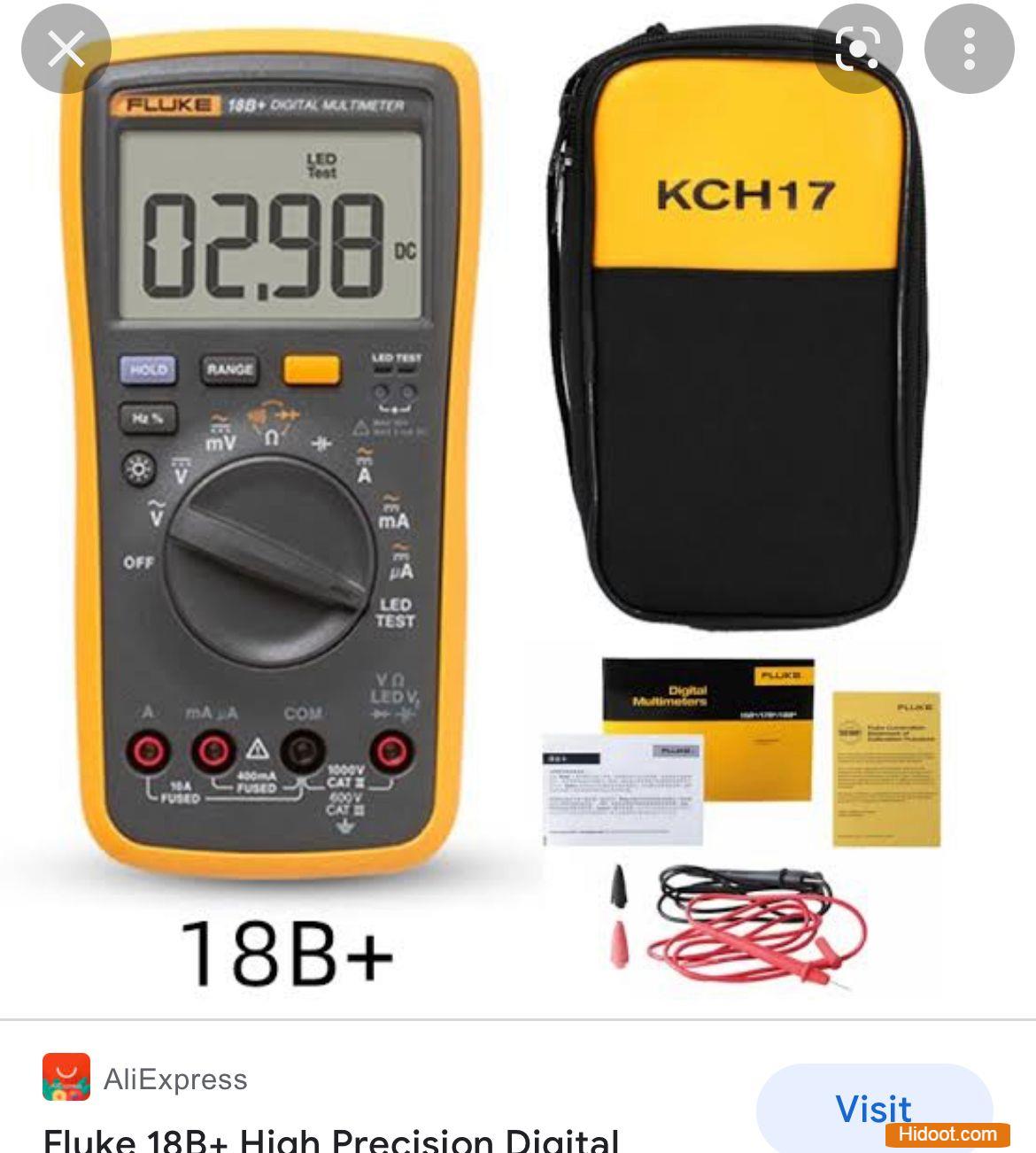Screen dimensions: 1036x1153
Task: Open Google Lens visual search
Action: [x=860, y=48]
